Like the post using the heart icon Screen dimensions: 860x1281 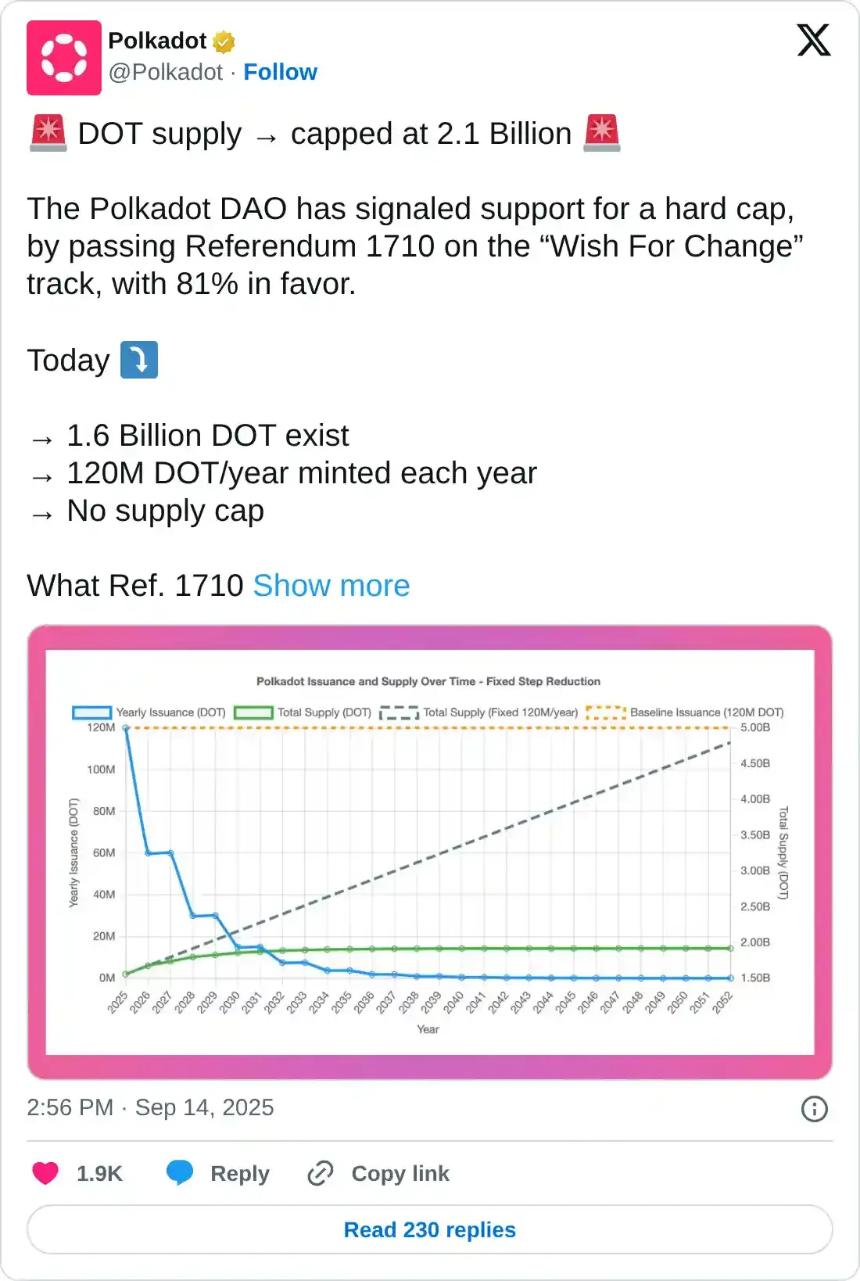tap(45, 1173)
